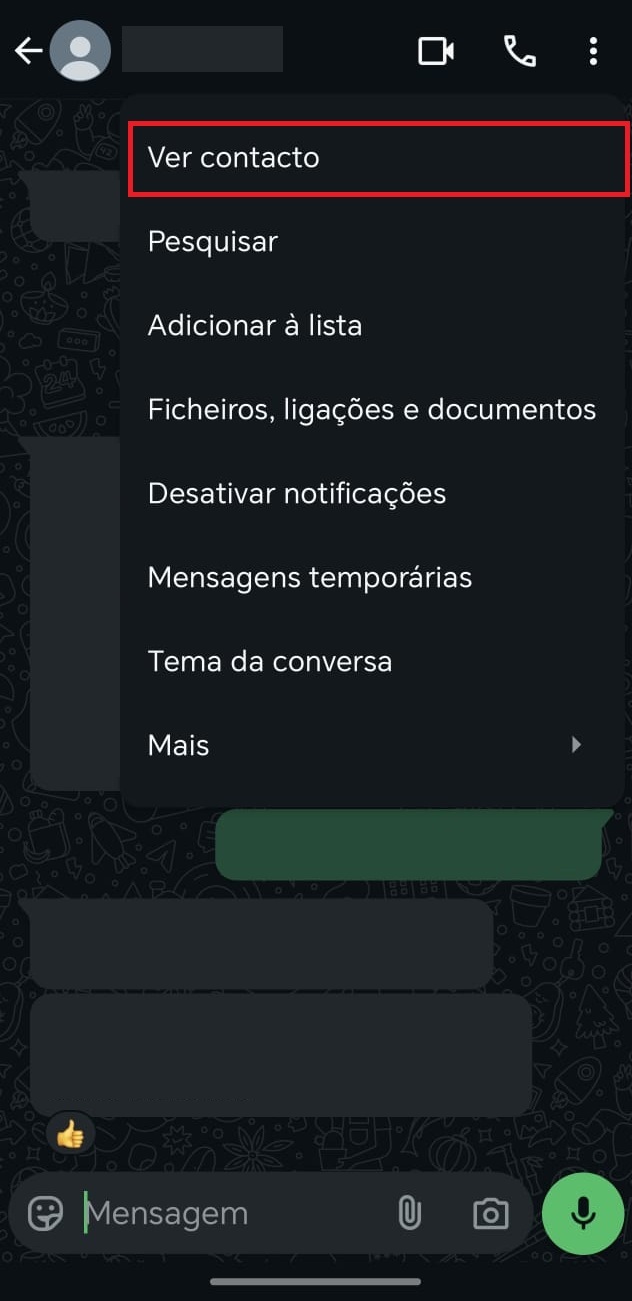Go back with the arrow icon
Viewport: 632px width, 1301px height.
tap(28, 51)
